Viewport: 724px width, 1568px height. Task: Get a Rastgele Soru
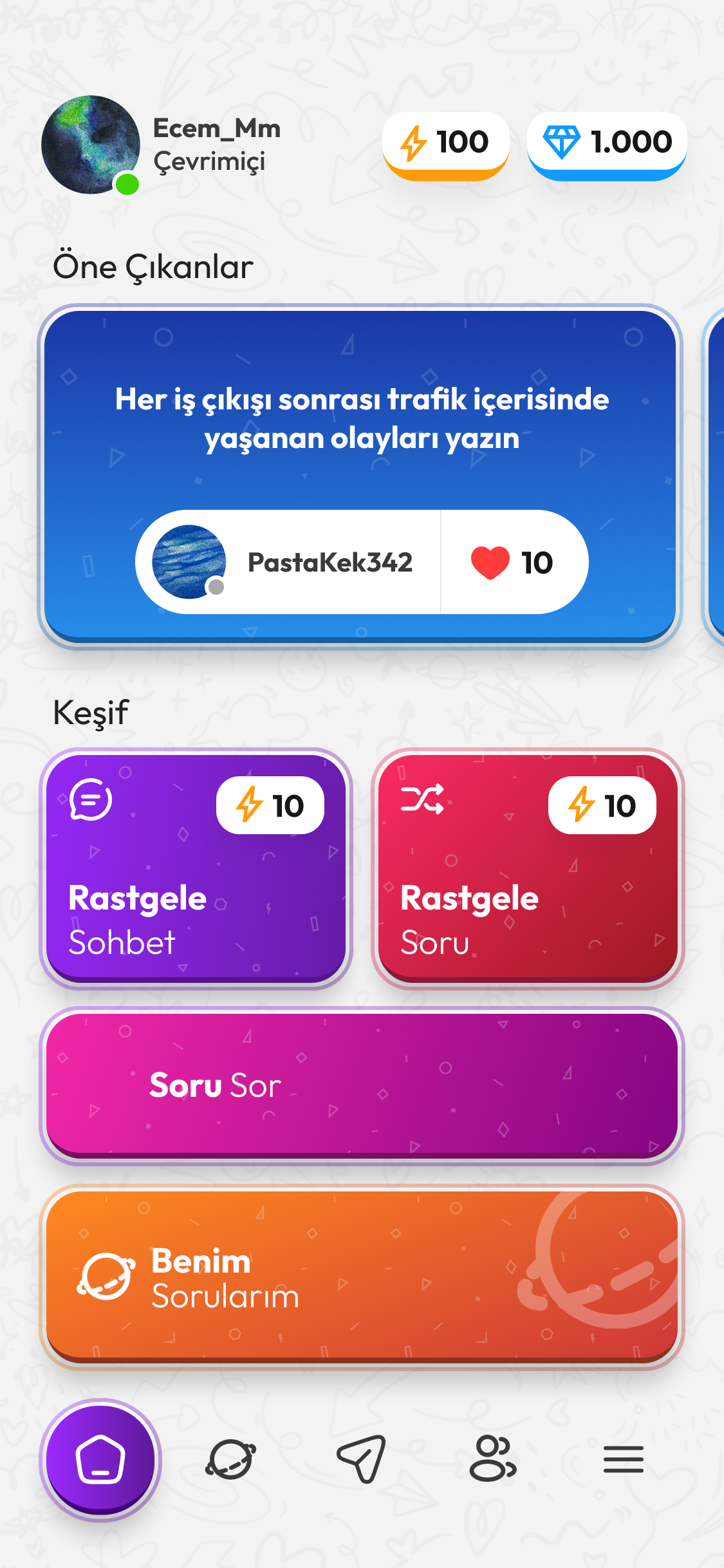(528, 868)
